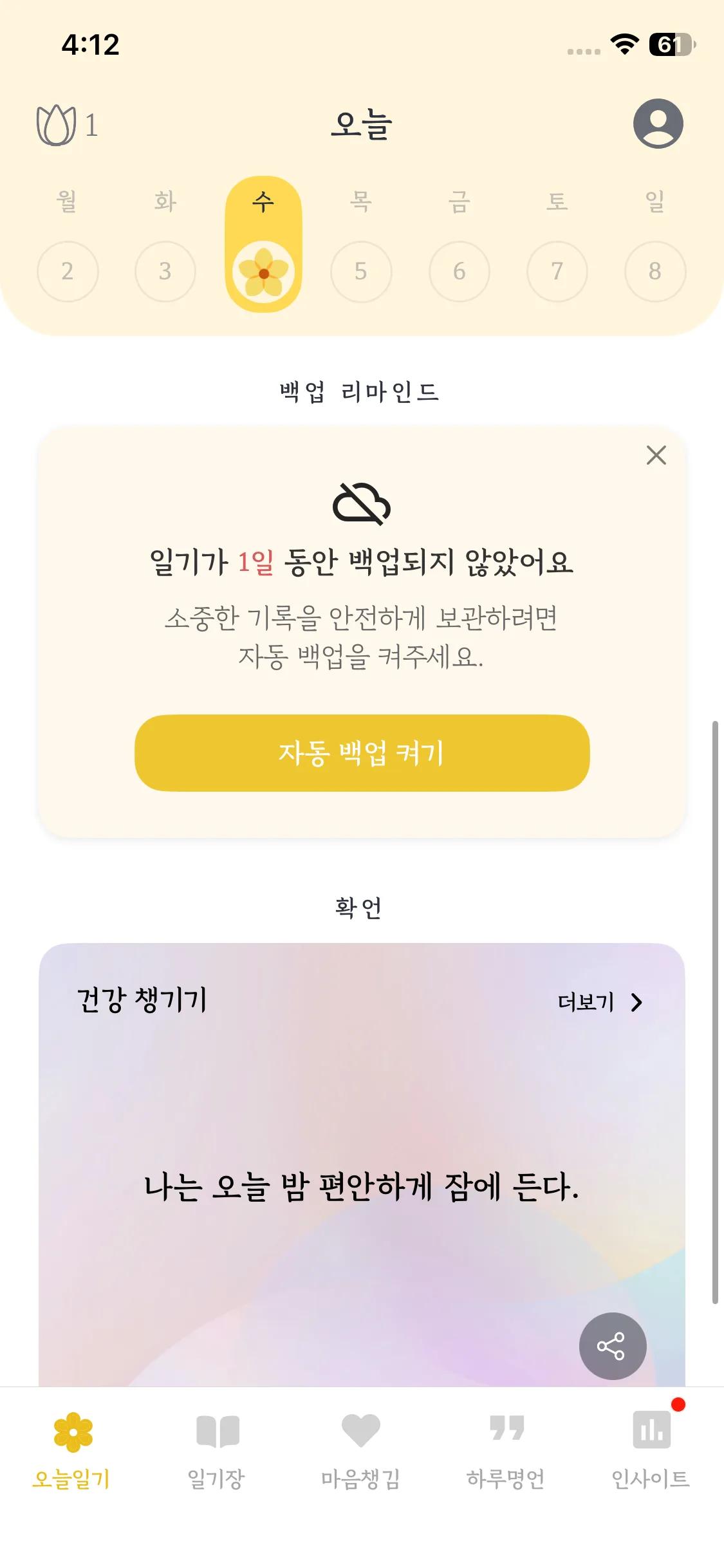Open the 건강 챙기기 affirmation card
The width and height of the screenshot is (724, 1568).
tap(360, 1186)
